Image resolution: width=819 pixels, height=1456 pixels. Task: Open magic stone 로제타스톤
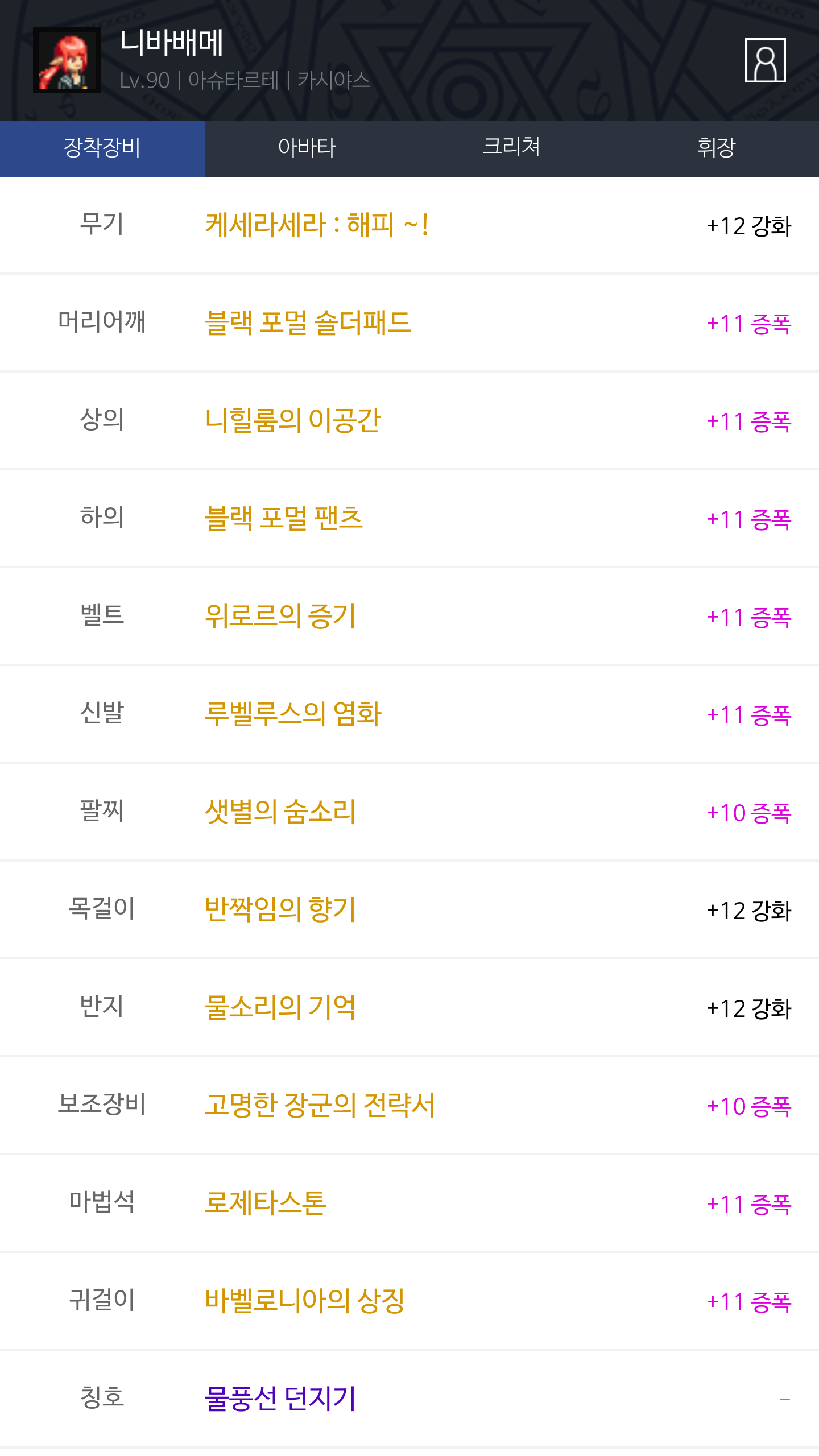(266, 1203)
